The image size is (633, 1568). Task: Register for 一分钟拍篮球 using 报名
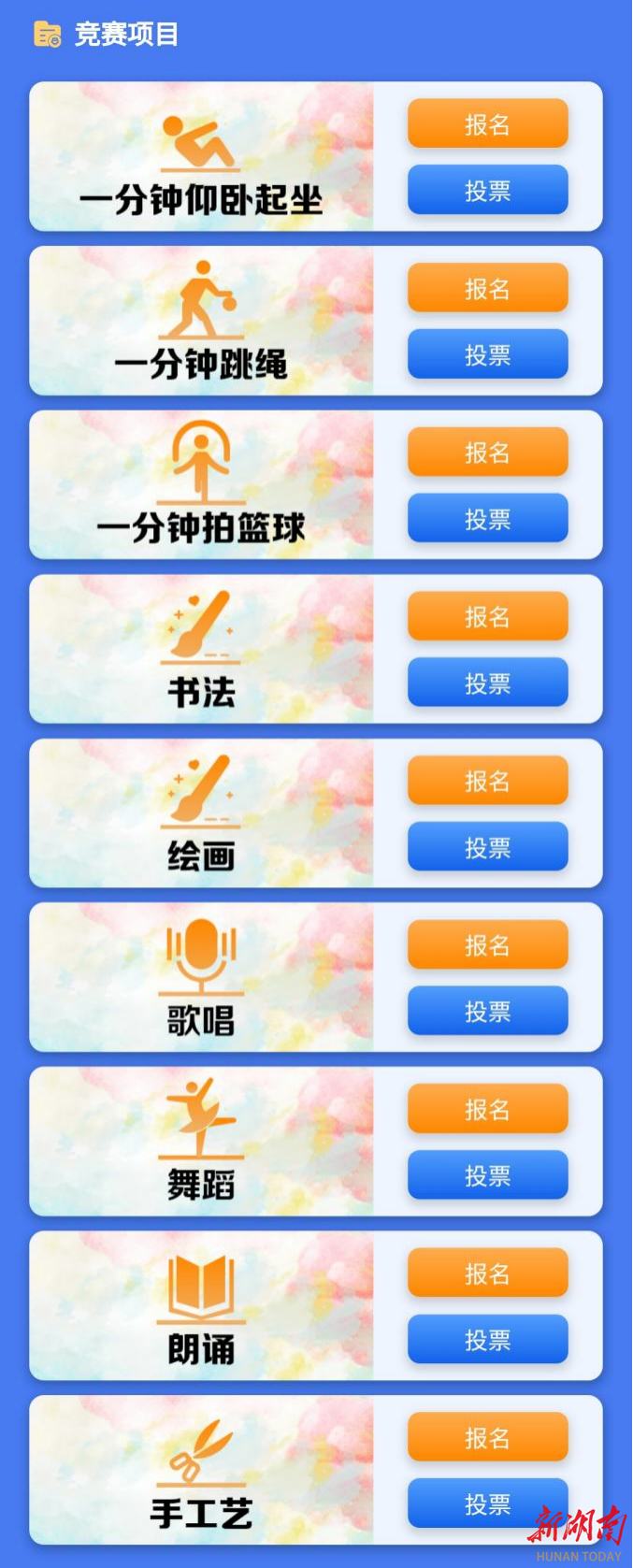[487, 452]
